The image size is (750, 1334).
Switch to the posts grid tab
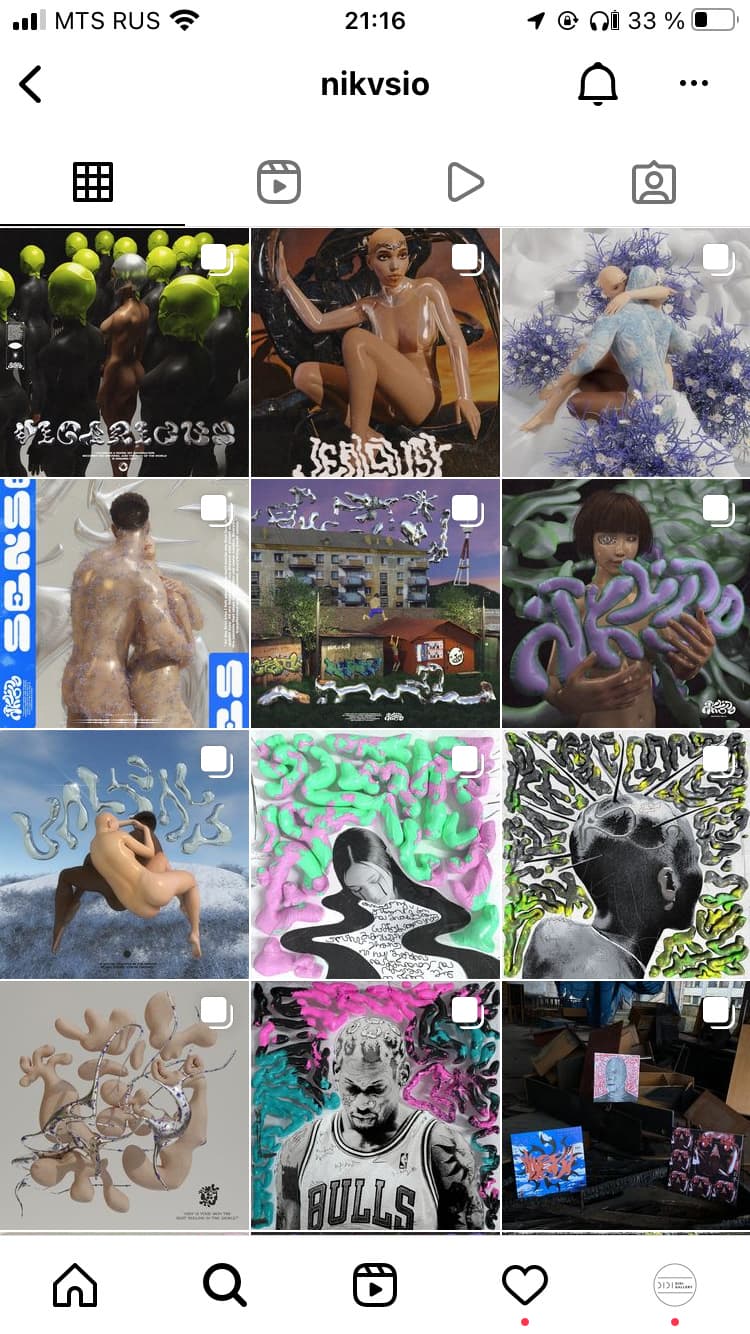point(93,183)
